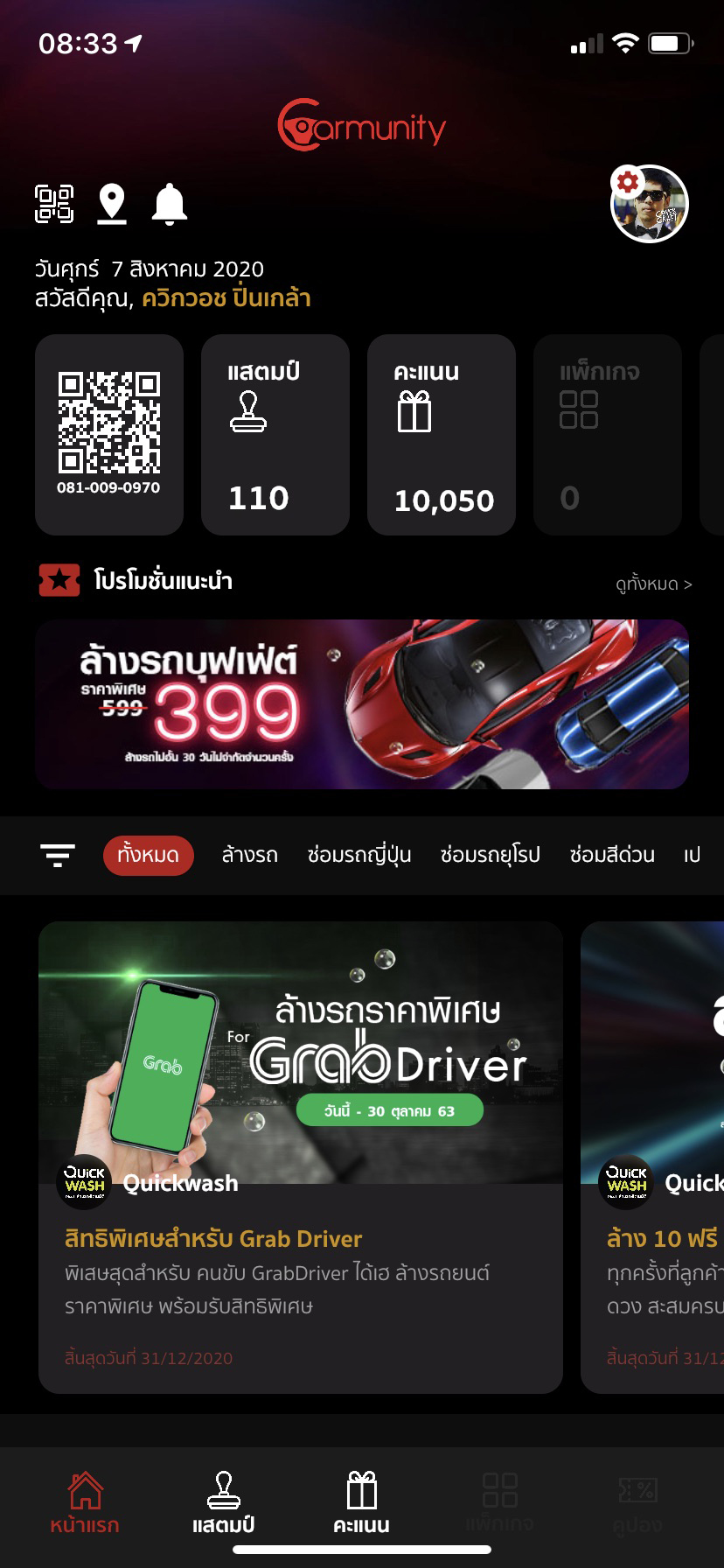Open the ล้าง 10 ฟรี Quickwash card
The image size is (724, 1568).
[x=652, y=1157]
